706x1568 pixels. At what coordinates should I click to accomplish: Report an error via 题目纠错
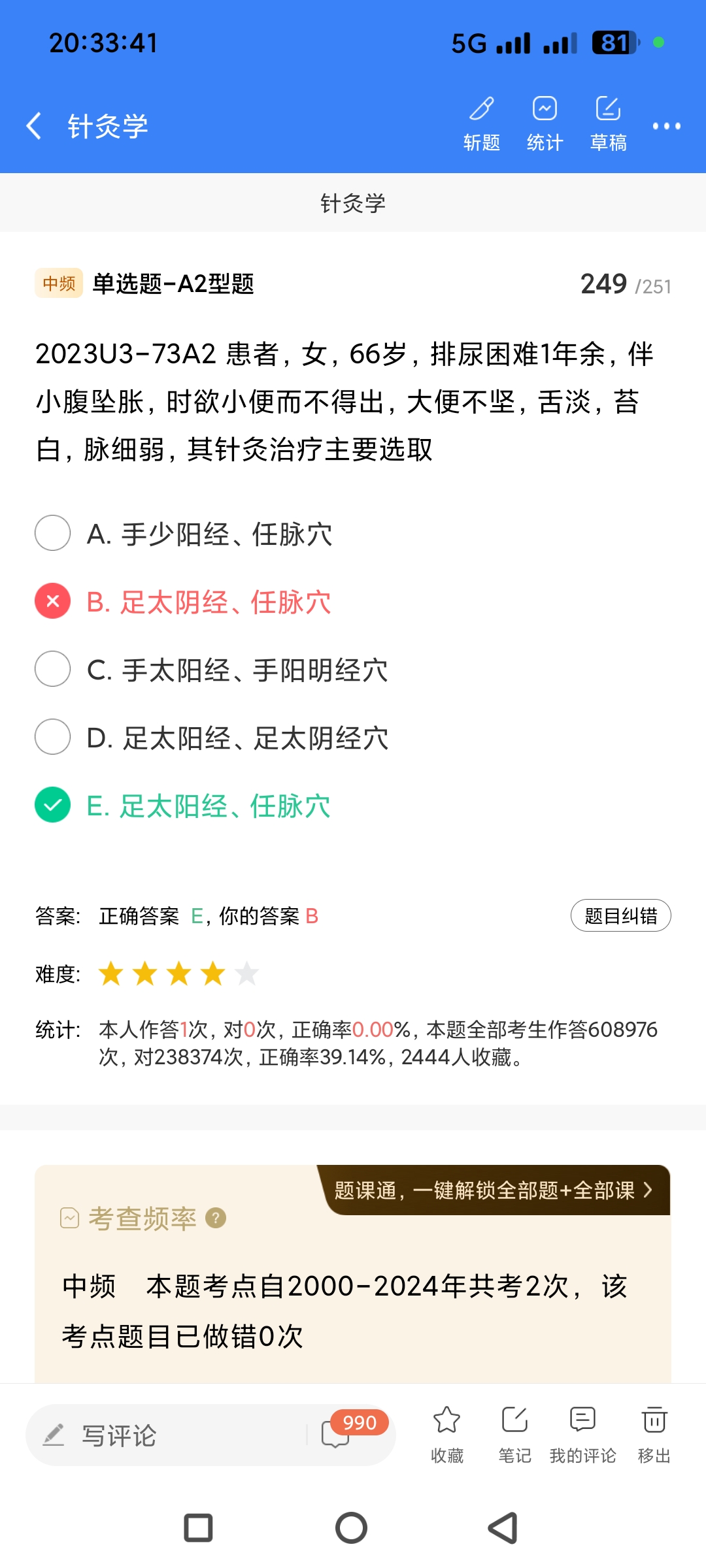(x=620, y=916)
